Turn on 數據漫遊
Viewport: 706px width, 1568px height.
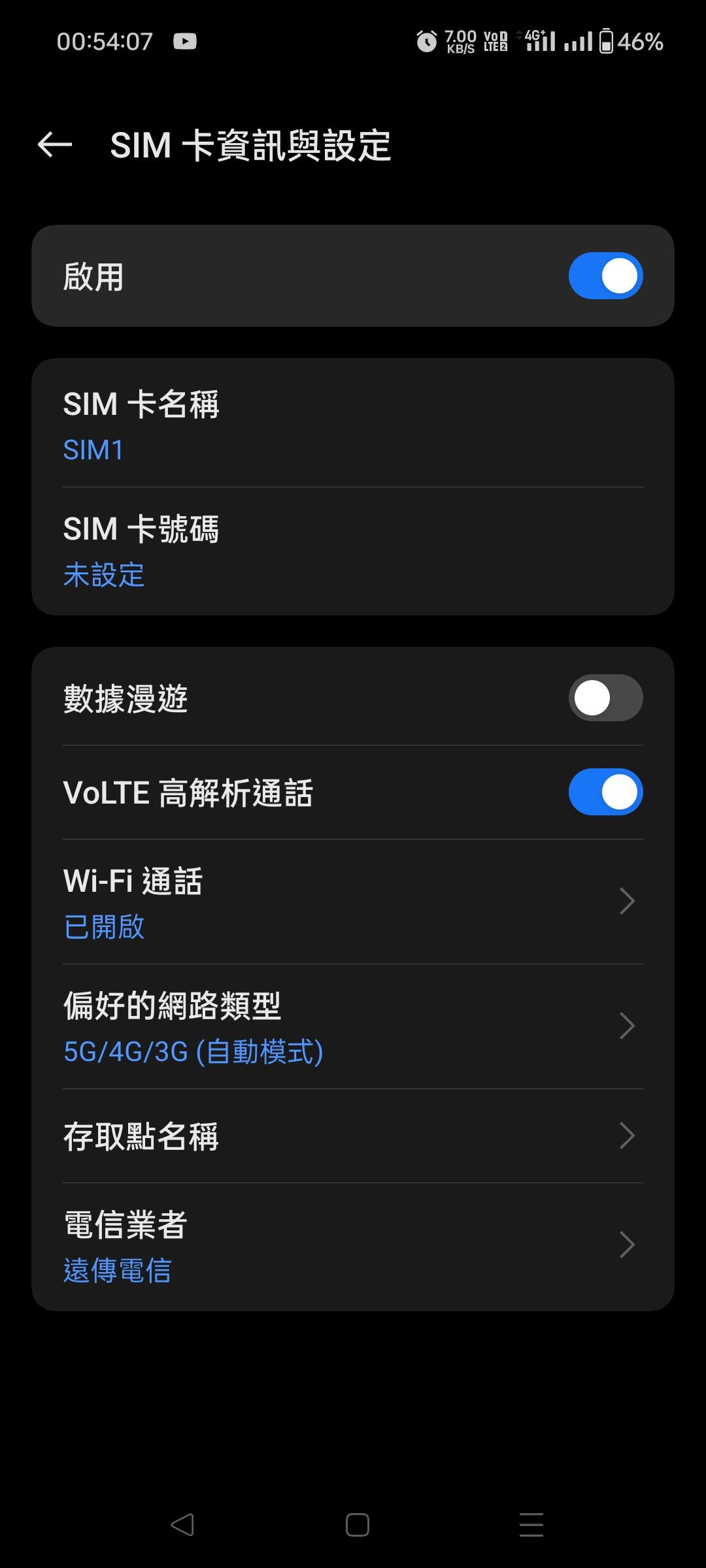point(605,698)
